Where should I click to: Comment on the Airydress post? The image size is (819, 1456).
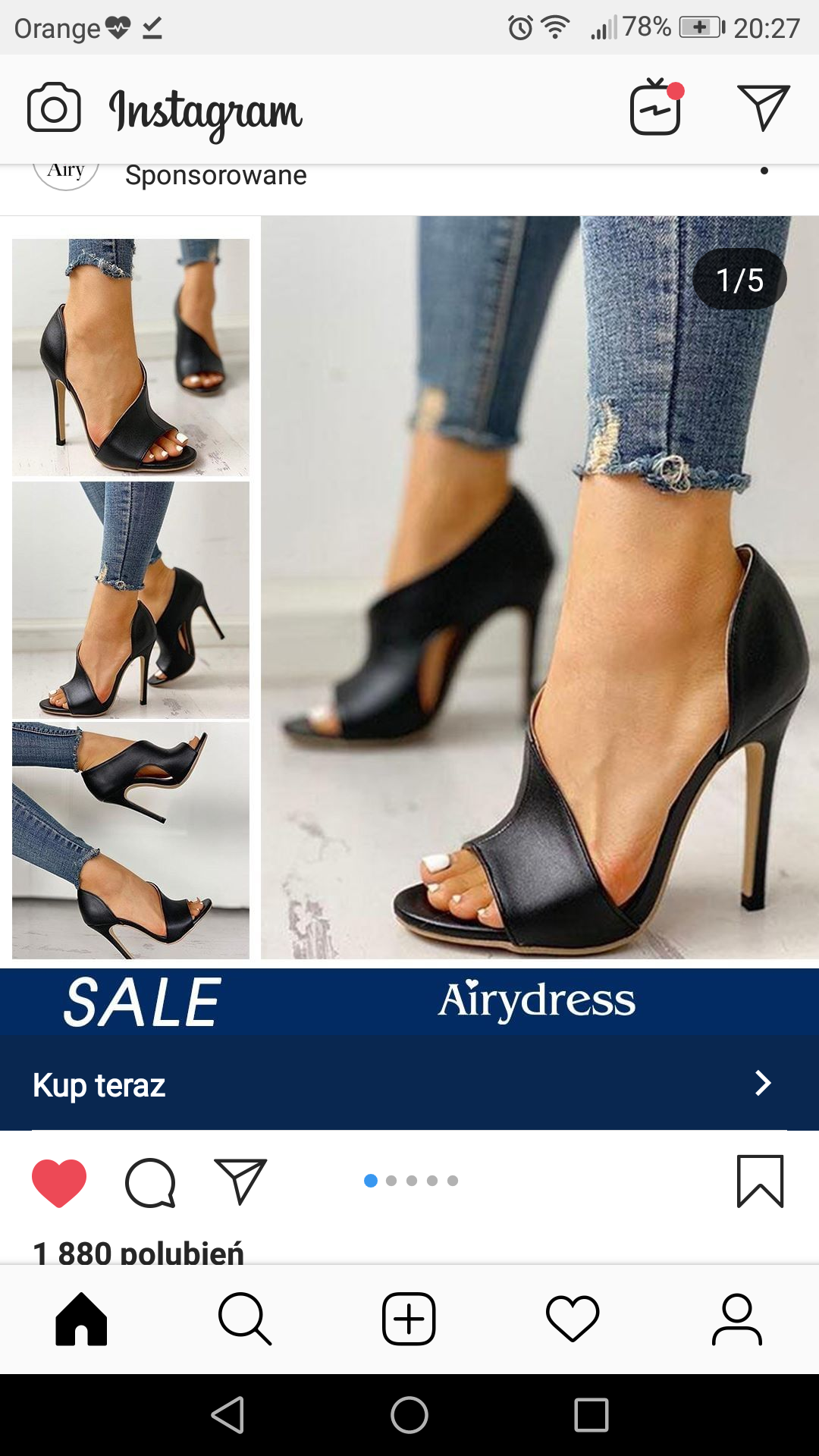tap(150, 1182)
